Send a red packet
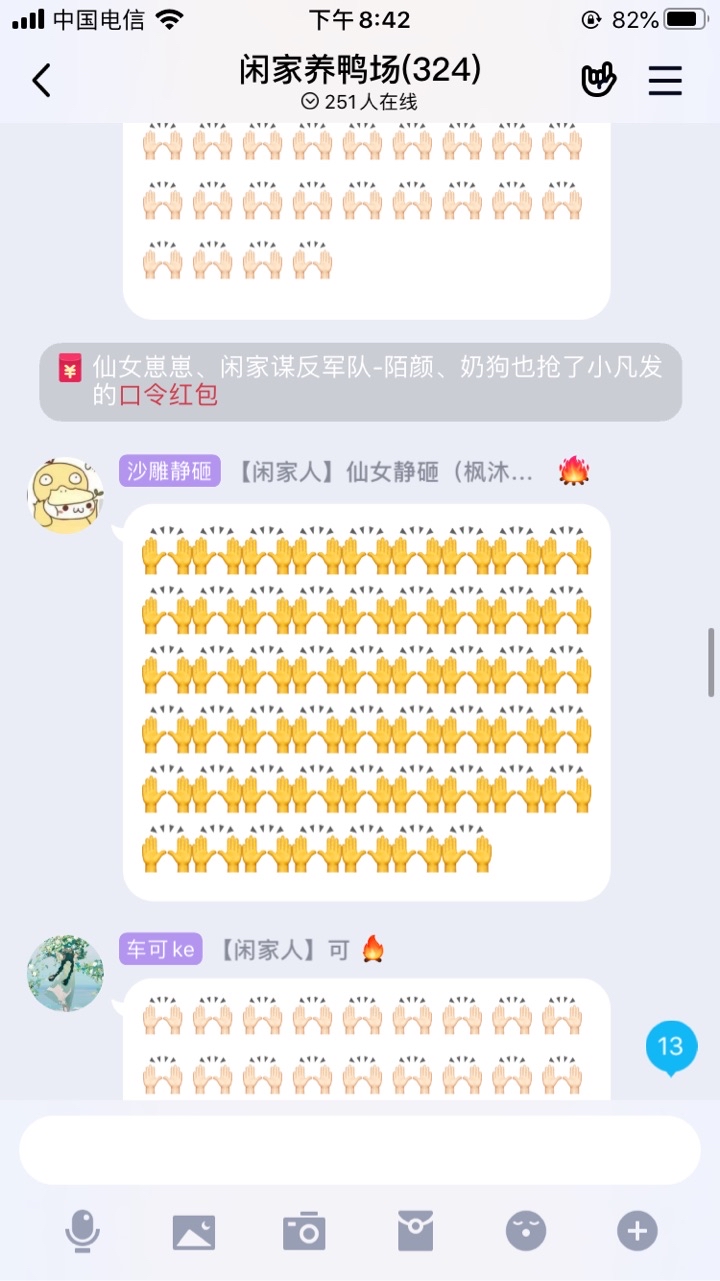This screenshot has height=1281, width=720. [x=415, y=1230]
